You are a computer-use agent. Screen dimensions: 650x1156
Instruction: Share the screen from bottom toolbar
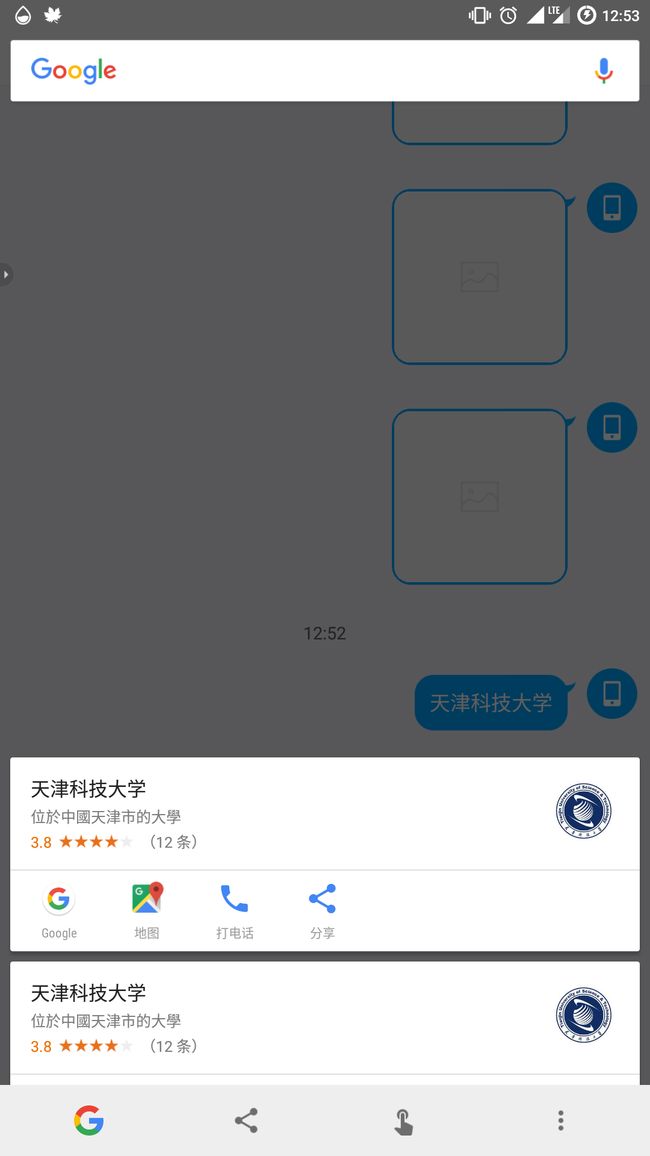(x=246, y=1121)
